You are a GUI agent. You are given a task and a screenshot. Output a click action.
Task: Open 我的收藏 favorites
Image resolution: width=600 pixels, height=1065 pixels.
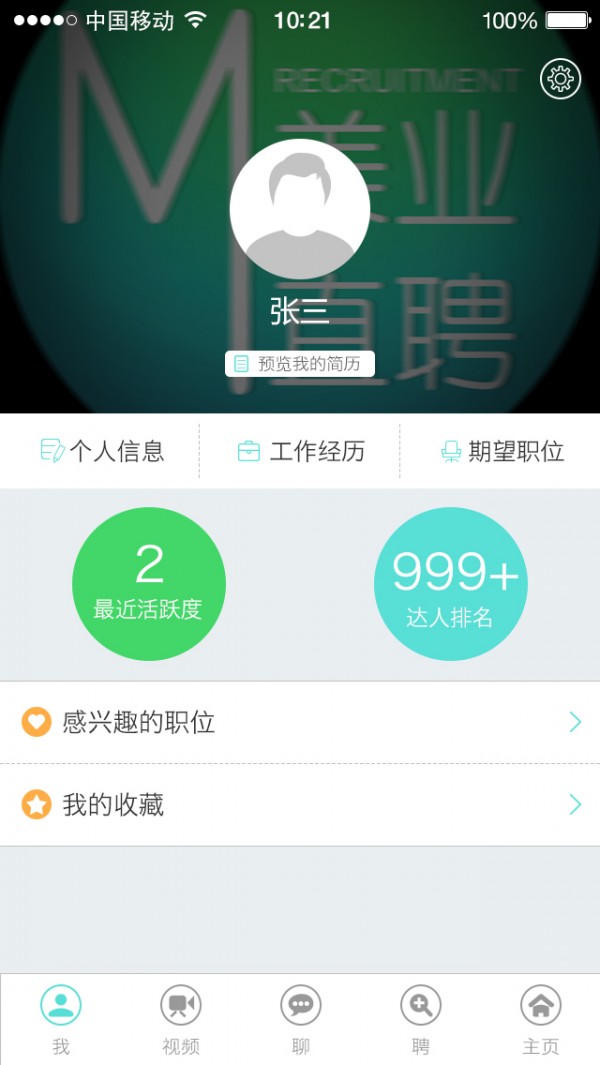(300, 805)
